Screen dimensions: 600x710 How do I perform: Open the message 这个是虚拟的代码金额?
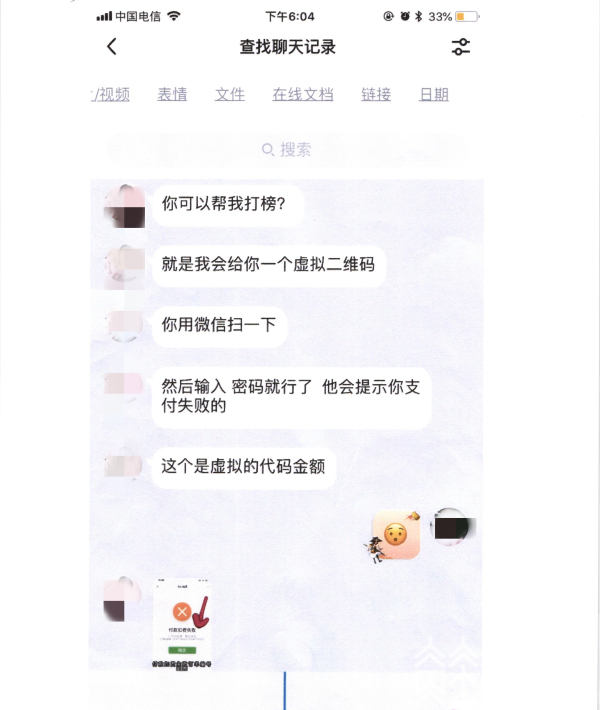coord(242,466)
